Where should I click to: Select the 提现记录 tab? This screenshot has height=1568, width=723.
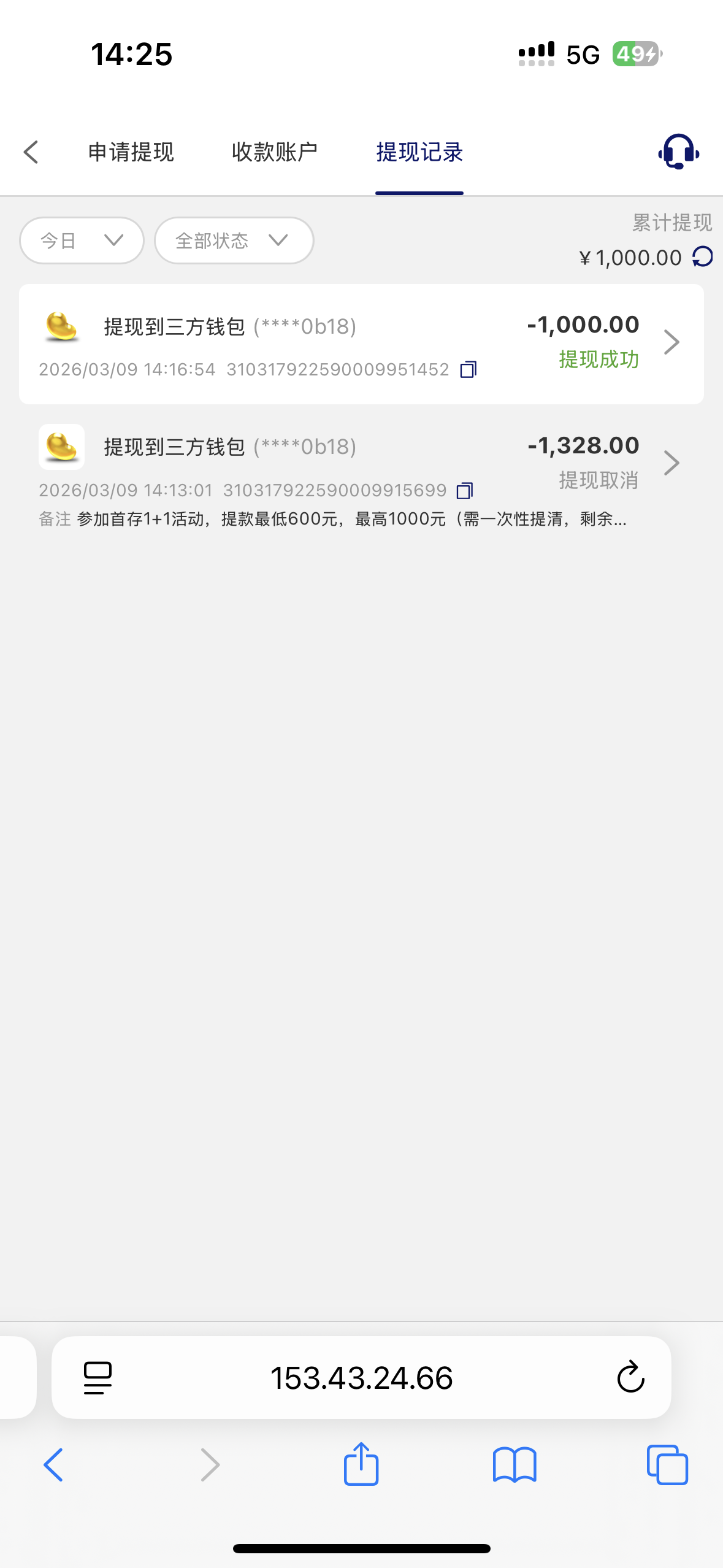click(419, 152)
